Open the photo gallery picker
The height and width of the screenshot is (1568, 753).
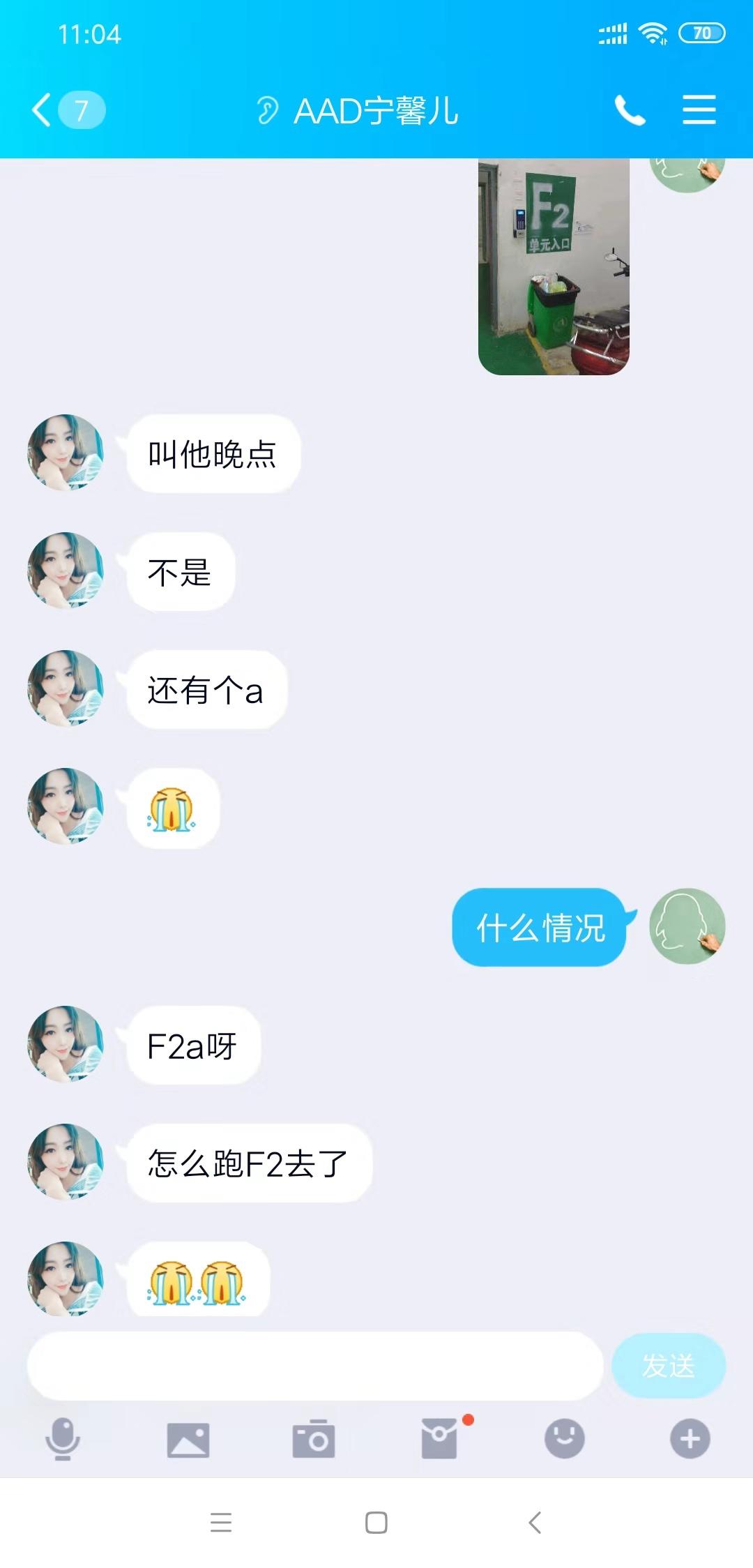[188, 1437]
